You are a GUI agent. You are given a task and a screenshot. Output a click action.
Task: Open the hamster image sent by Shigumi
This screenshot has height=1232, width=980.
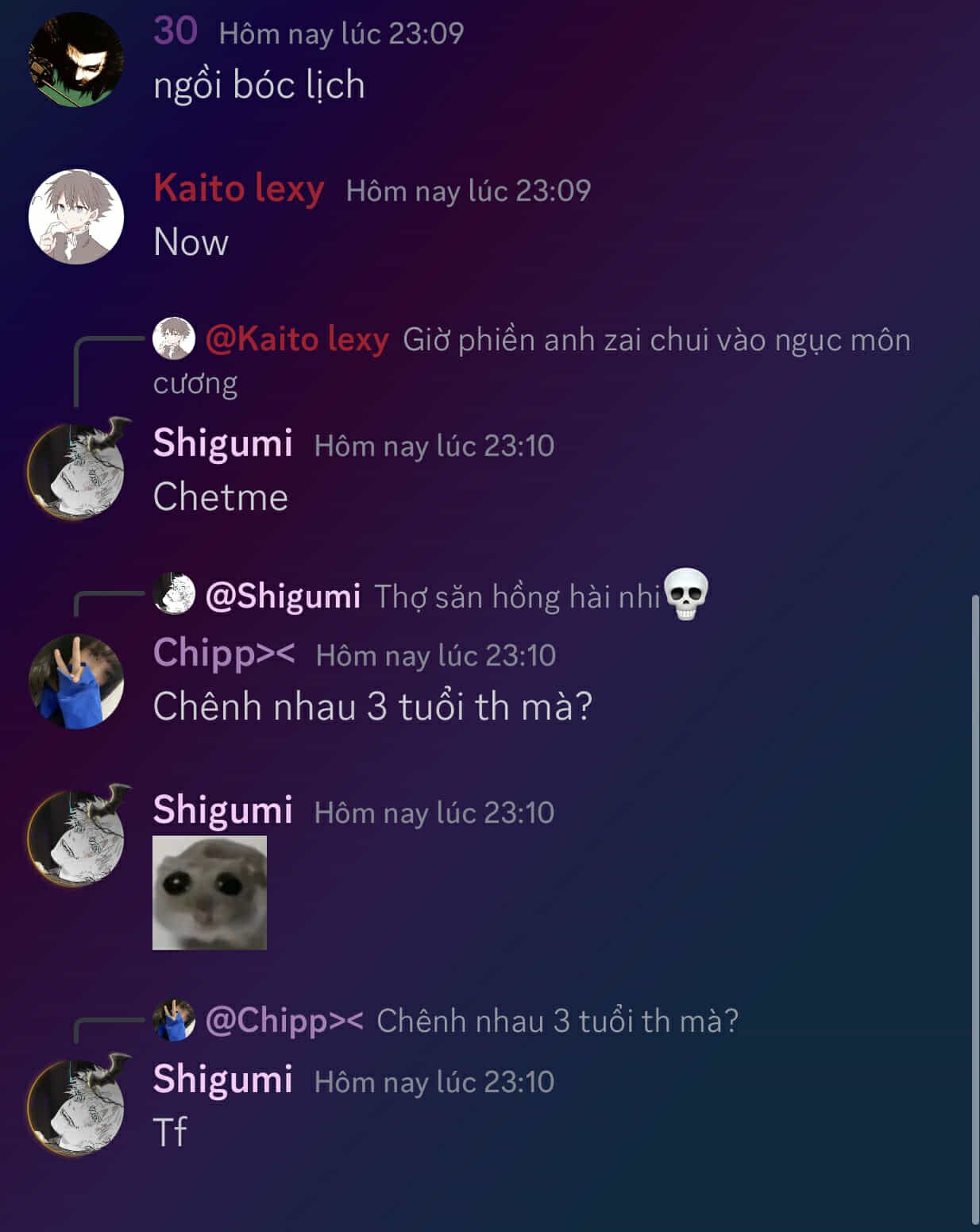[210, 892]
